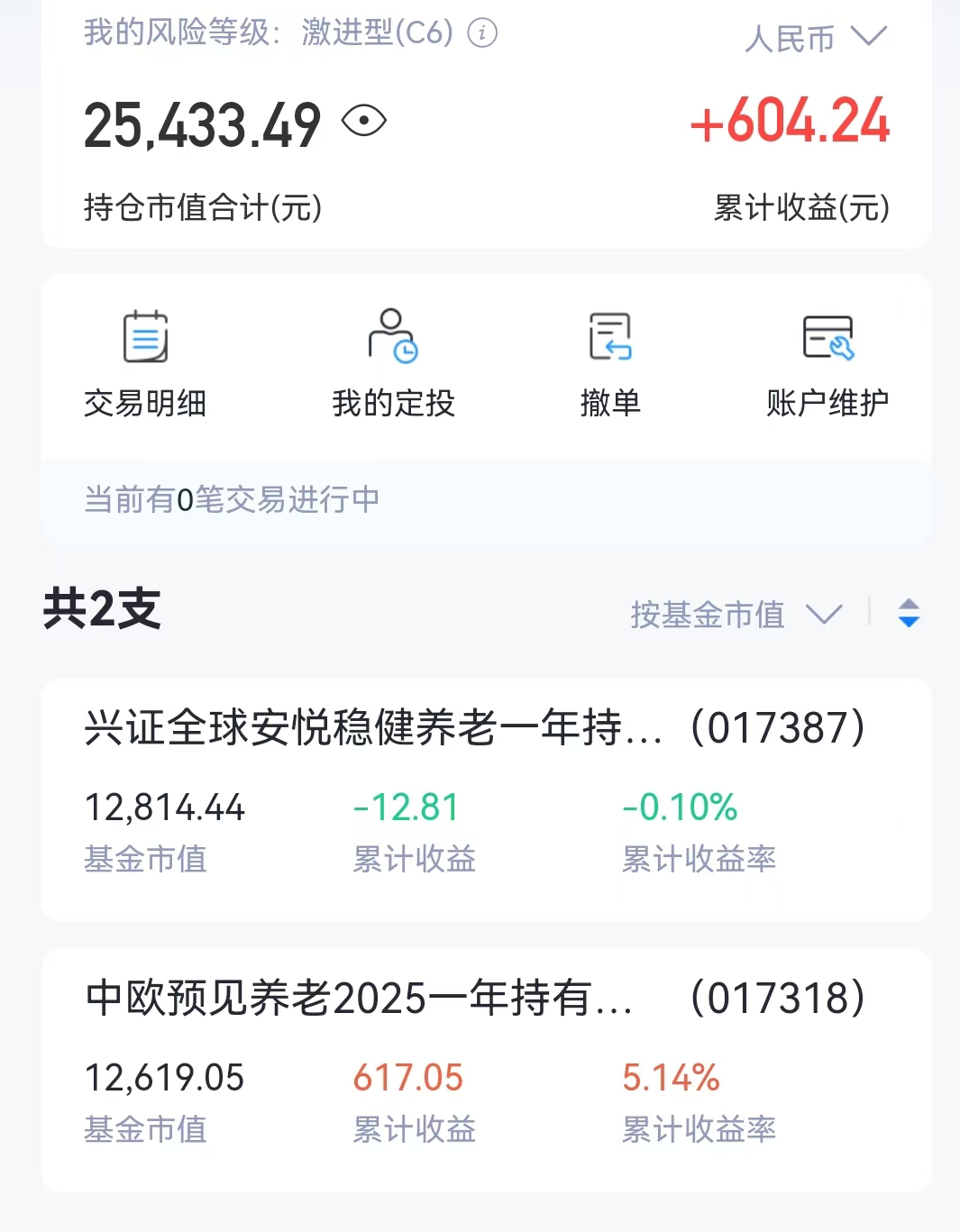Viewport: 960px width, 1232px height.
Task: Hide the total holdings amount with eye icon
Action: coord(364,121)
